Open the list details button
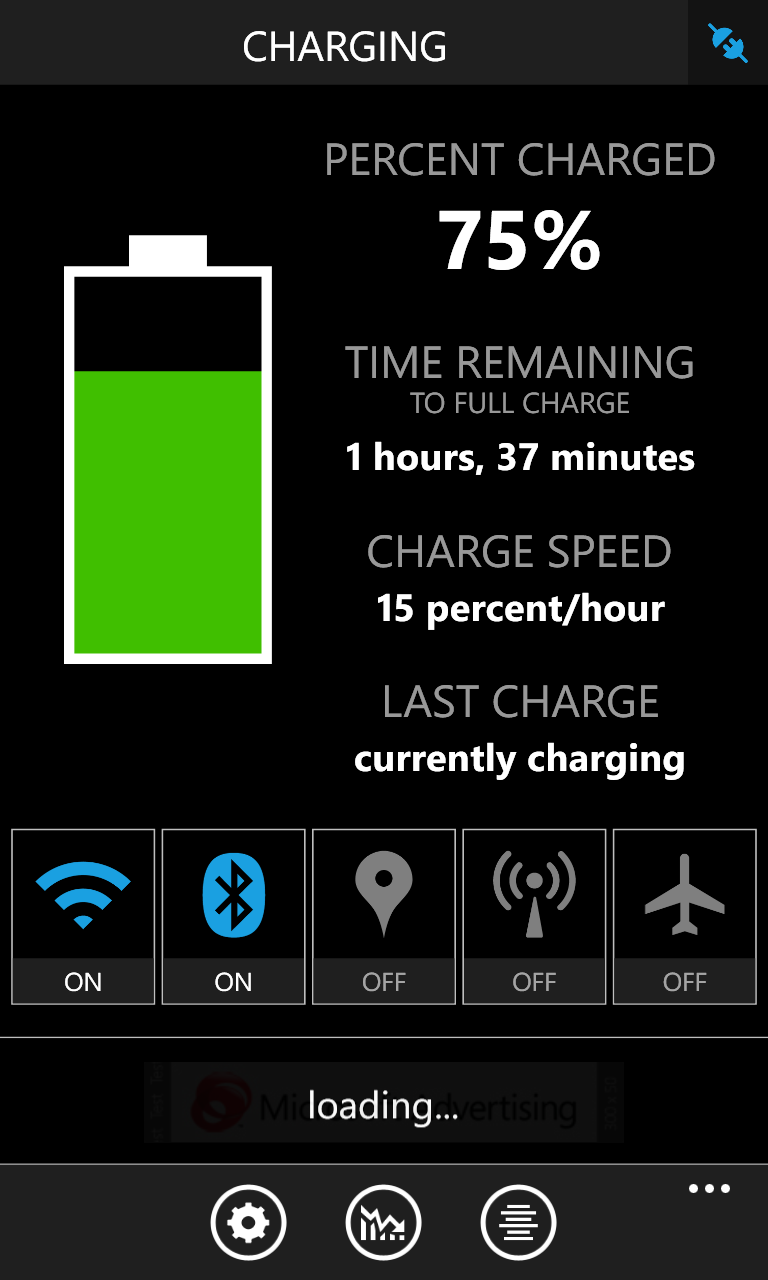Screen dimensions: 768x1280 (518, 1222)
